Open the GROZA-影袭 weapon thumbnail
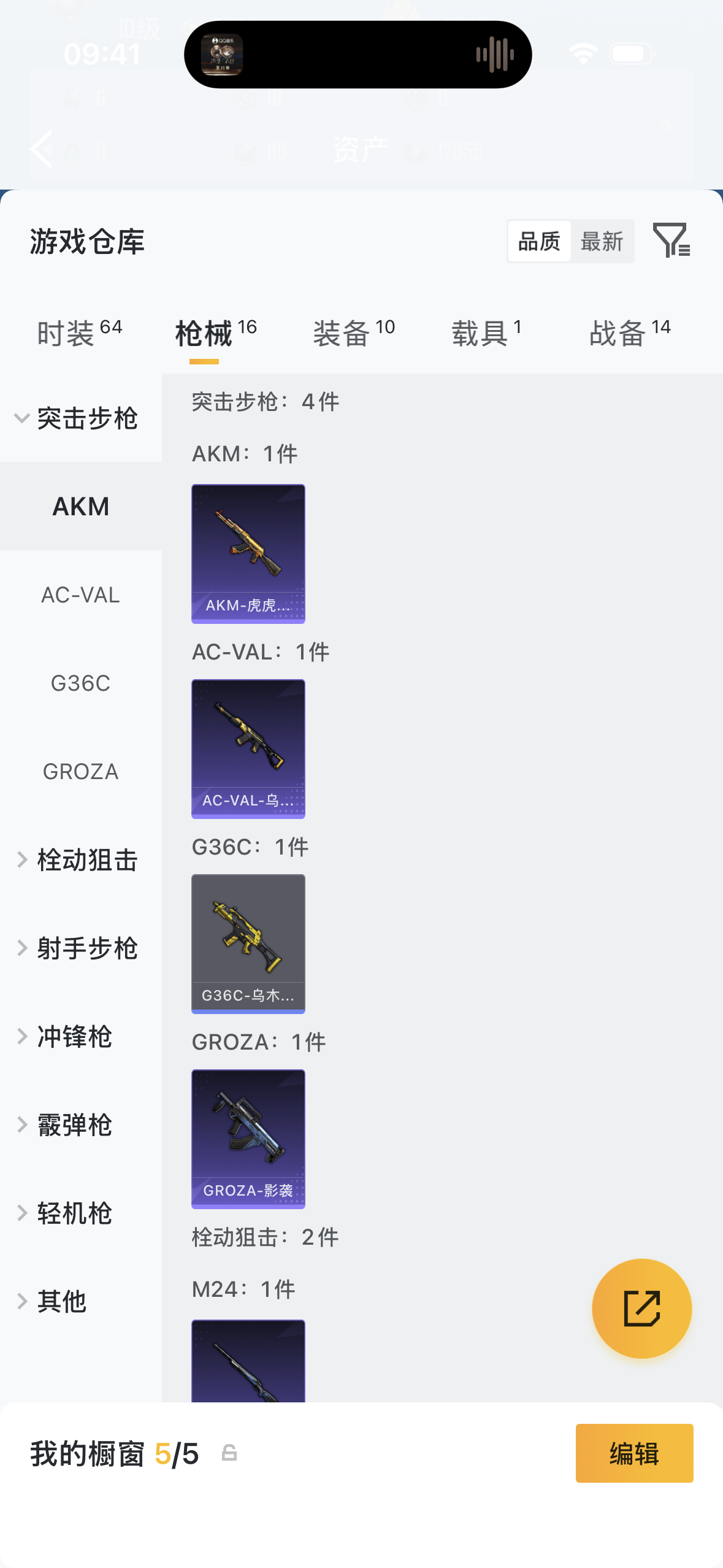This screenshot has height=1568, width=723. coord(248,1139)
